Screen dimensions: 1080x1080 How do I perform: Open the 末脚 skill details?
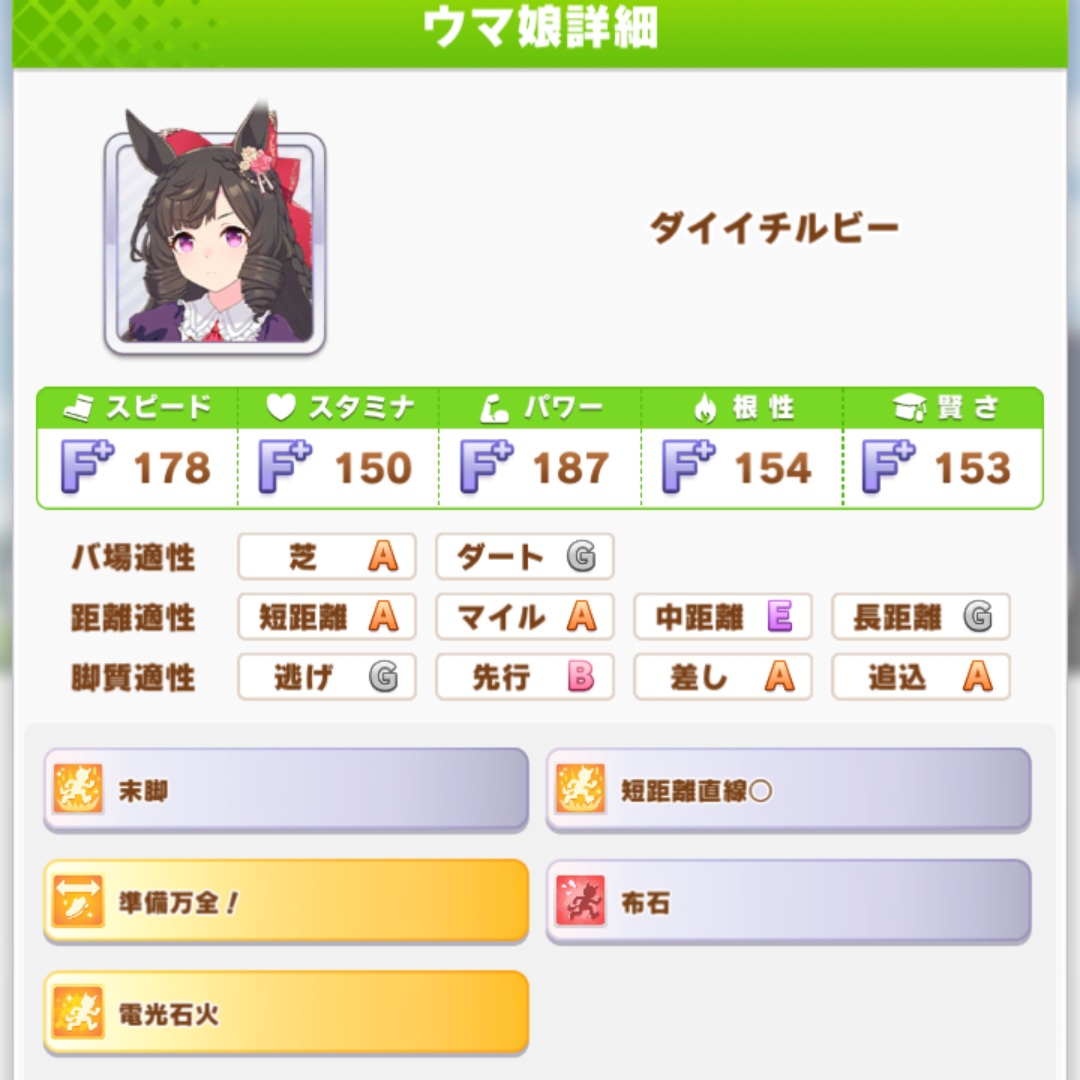285,790
